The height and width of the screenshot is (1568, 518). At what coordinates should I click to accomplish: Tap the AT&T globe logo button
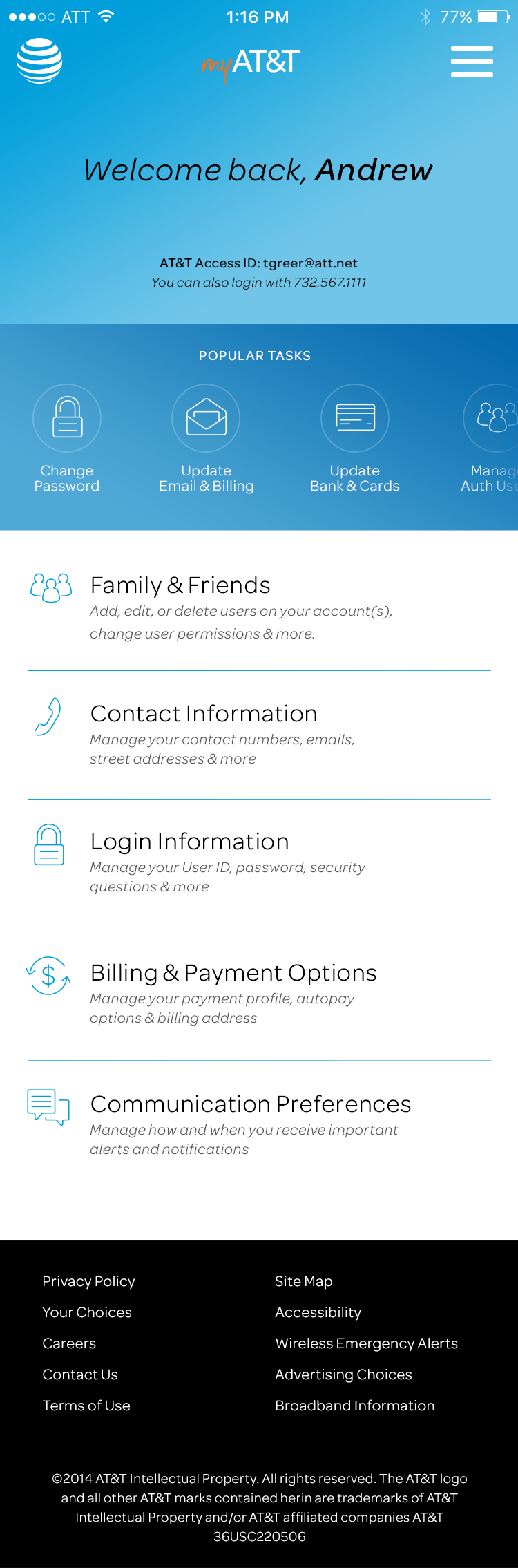(x=39, y=61)
